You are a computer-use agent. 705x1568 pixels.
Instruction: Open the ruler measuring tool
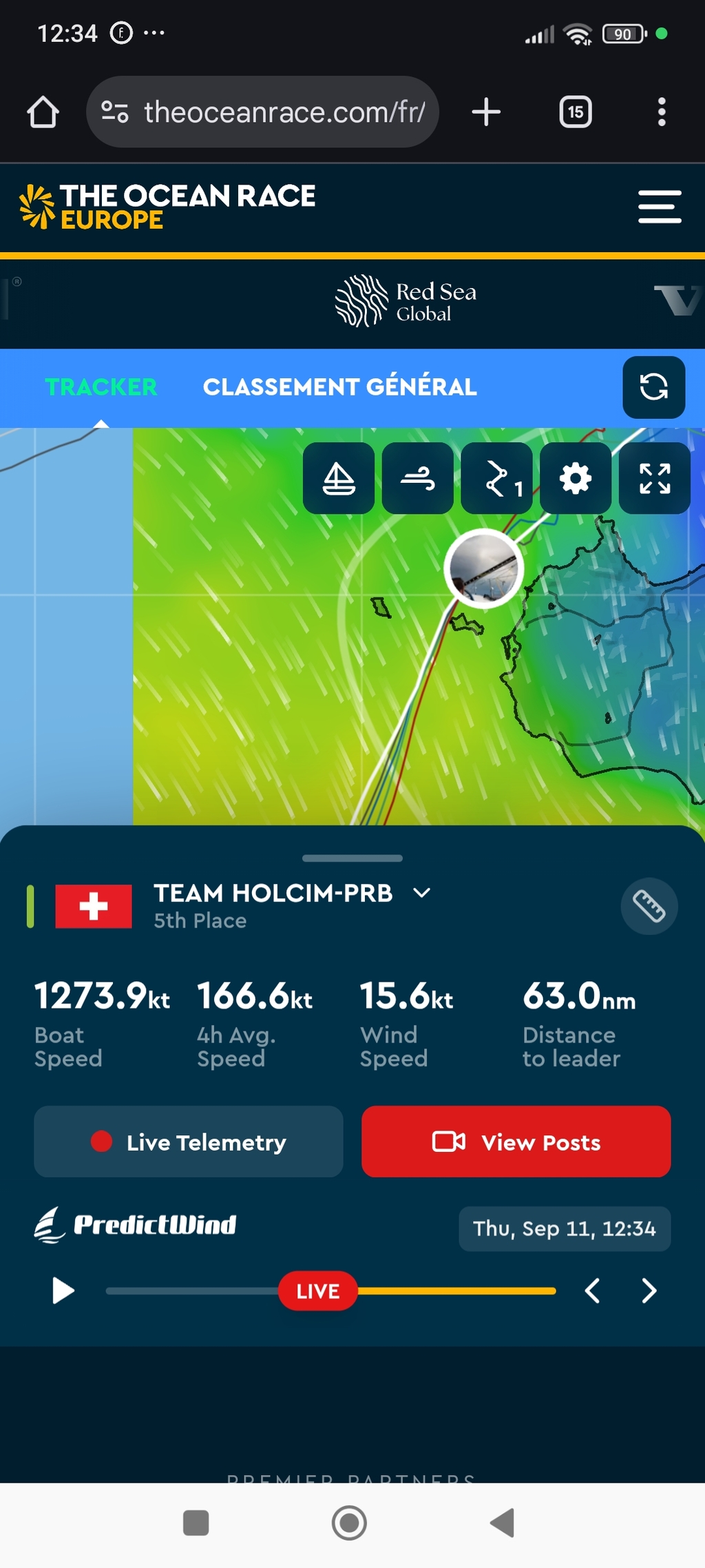pyautogui.click(x=649, y=906)
